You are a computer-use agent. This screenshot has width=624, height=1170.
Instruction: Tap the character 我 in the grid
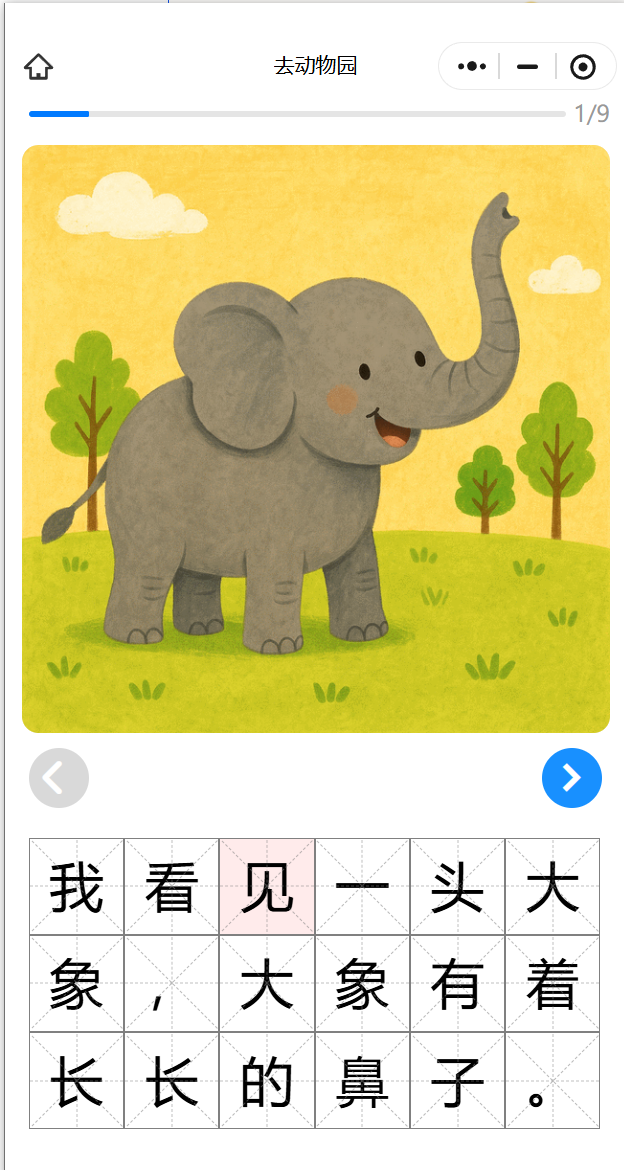tap(77, 886)
